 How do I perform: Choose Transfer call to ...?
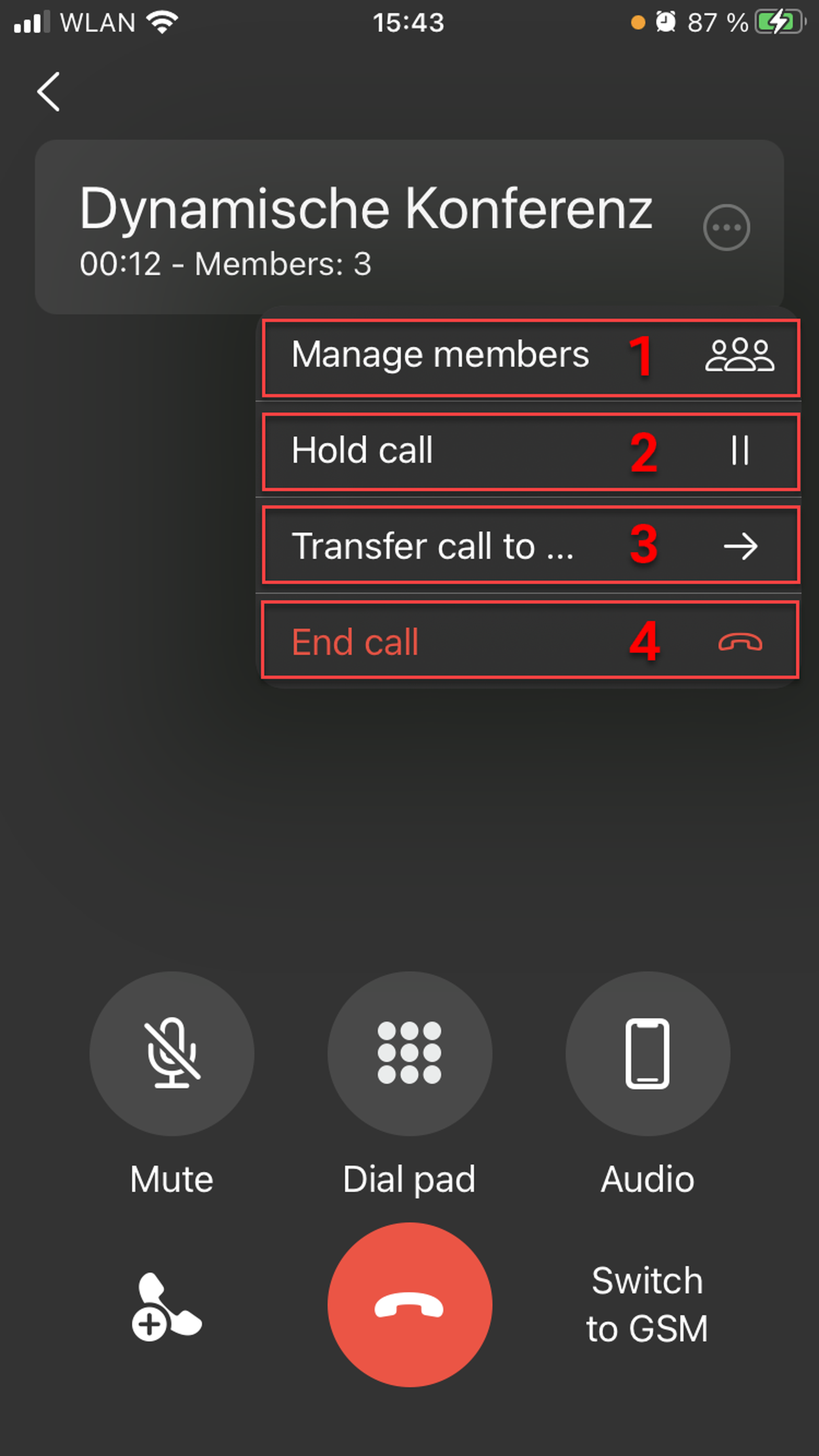pos(531,545)
